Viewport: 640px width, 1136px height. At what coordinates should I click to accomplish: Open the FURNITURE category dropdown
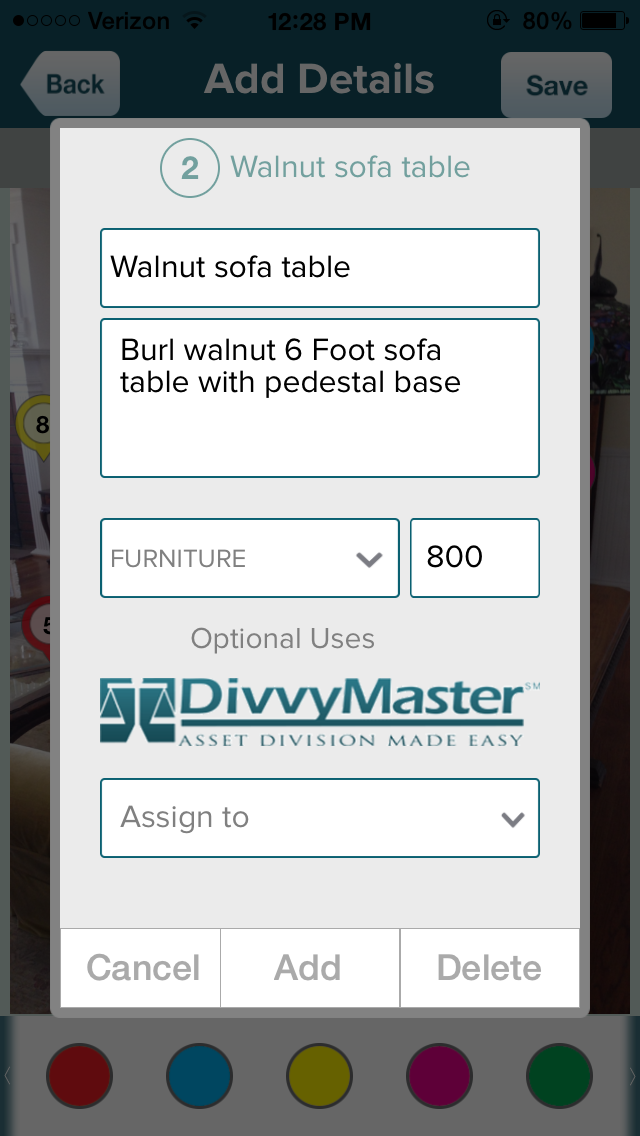click(x=250, y=558)
